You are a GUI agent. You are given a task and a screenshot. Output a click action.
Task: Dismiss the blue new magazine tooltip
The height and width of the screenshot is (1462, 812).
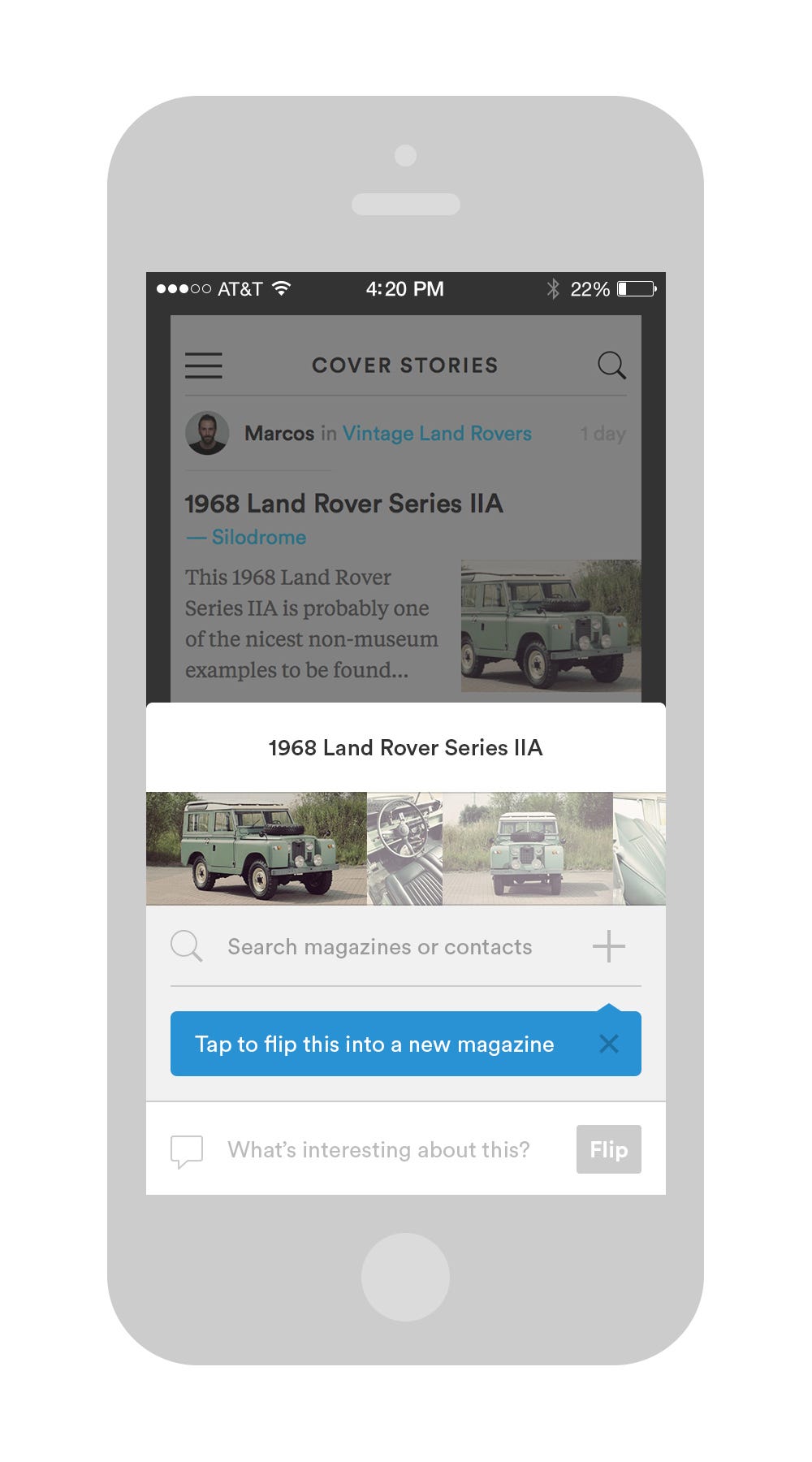click(x=608, y=1044)
